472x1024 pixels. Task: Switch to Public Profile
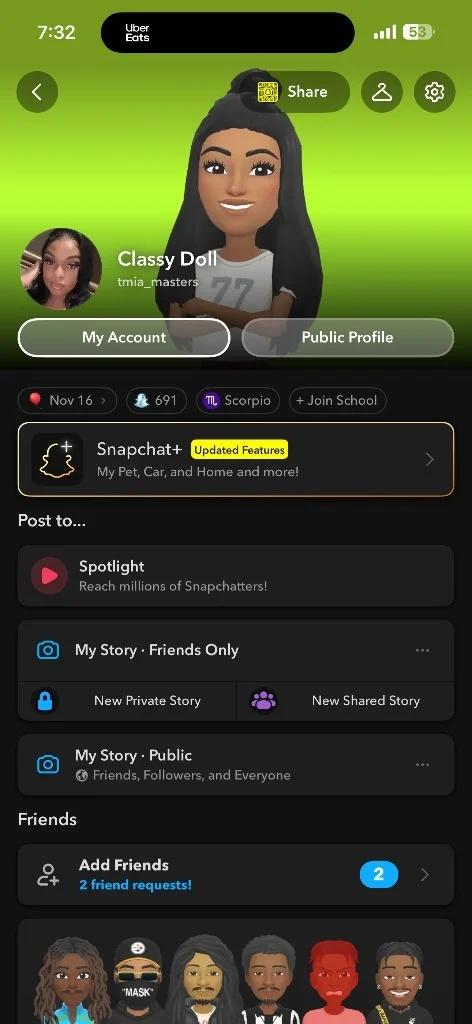(x=347, y=338)
